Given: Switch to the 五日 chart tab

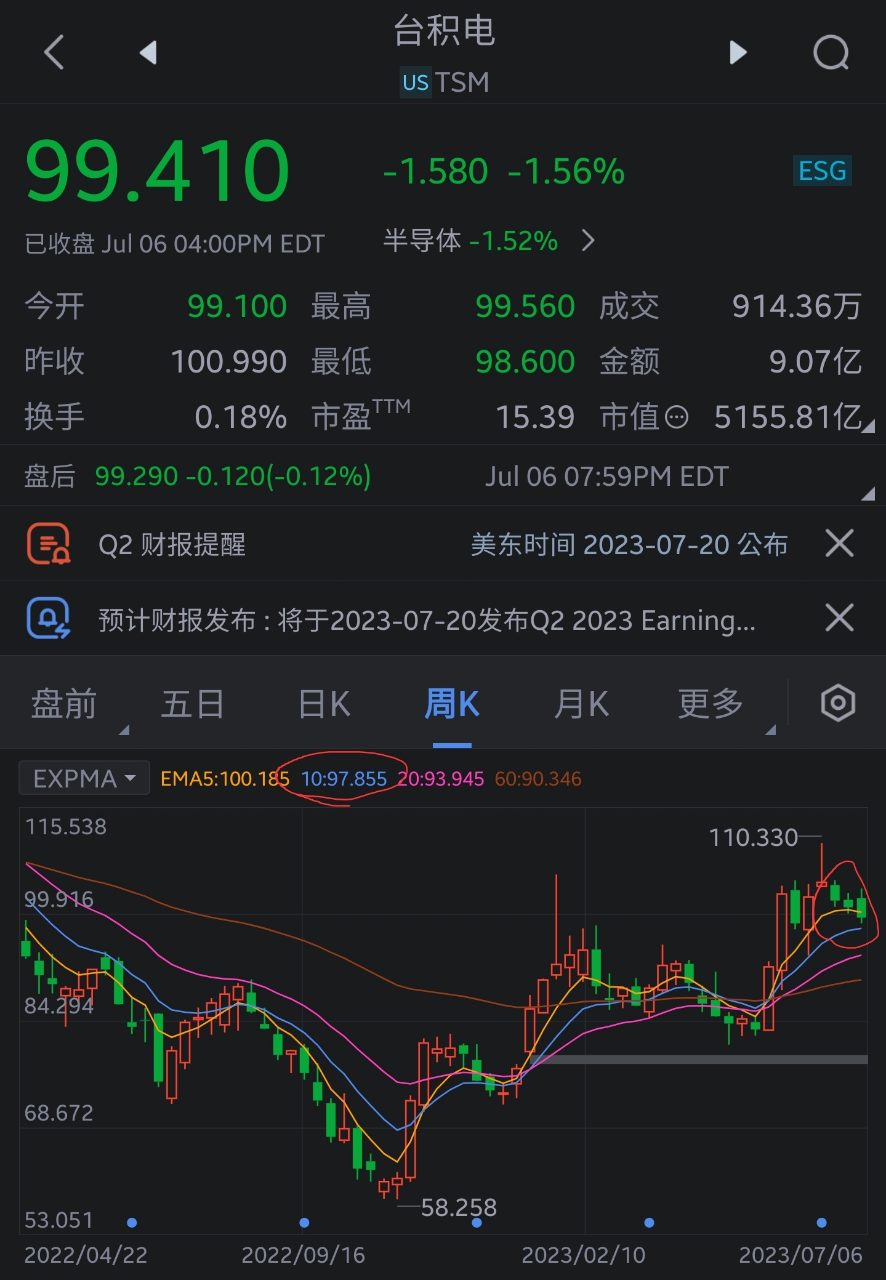Looking at the screenshot, I should click(192, 704).
